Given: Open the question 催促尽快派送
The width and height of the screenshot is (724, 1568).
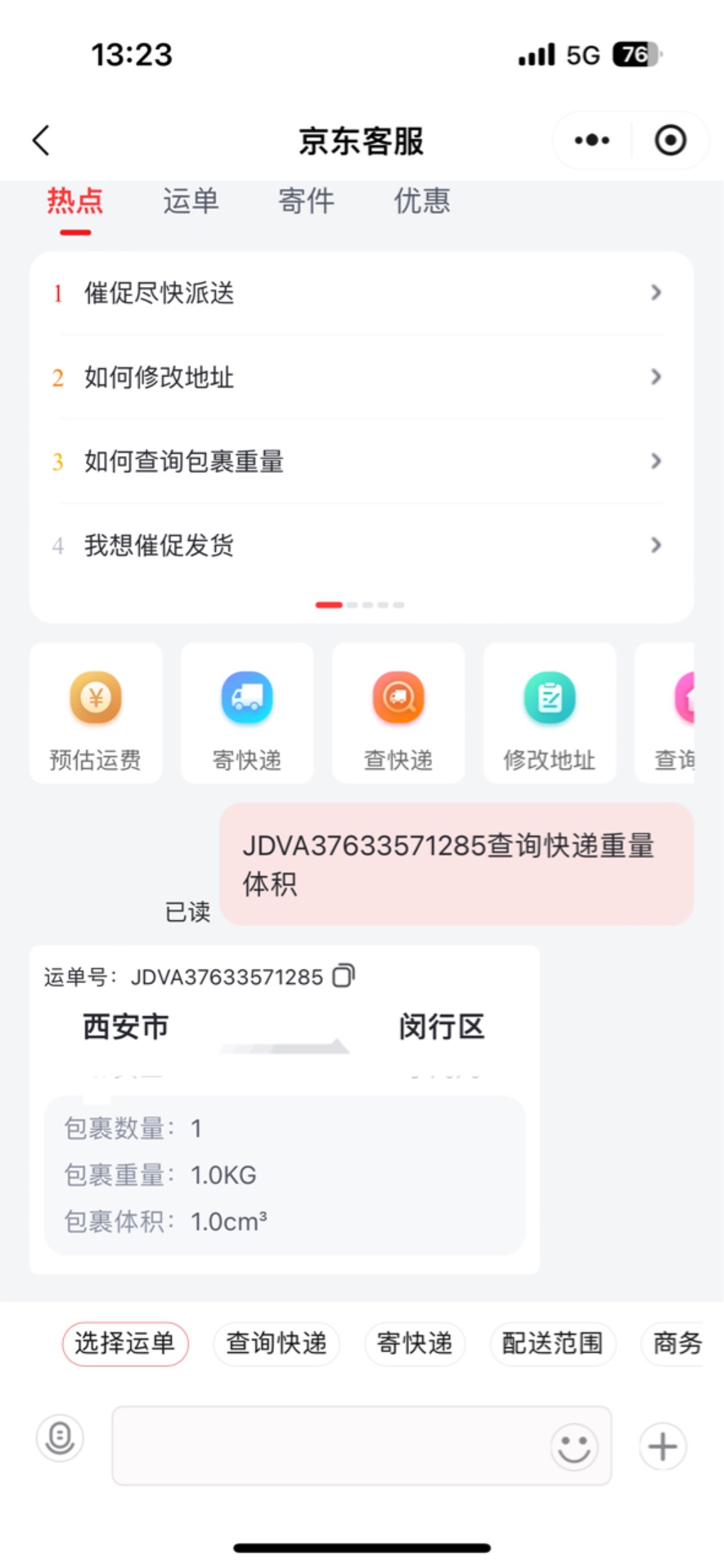Looking at the screenshot, I should click(x=361, y=293).
